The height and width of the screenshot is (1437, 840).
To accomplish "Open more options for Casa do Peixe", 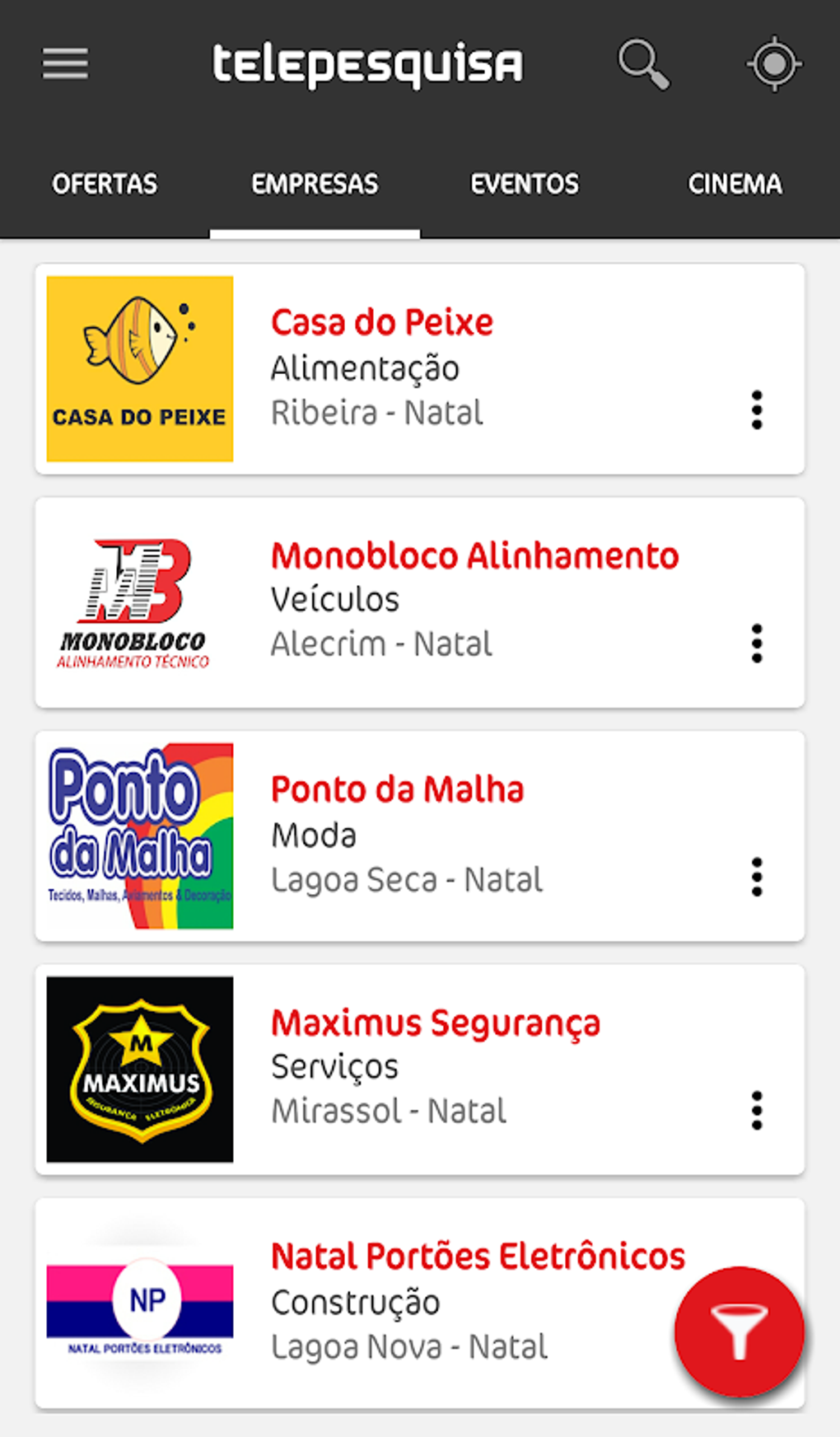I will (757, 410).
